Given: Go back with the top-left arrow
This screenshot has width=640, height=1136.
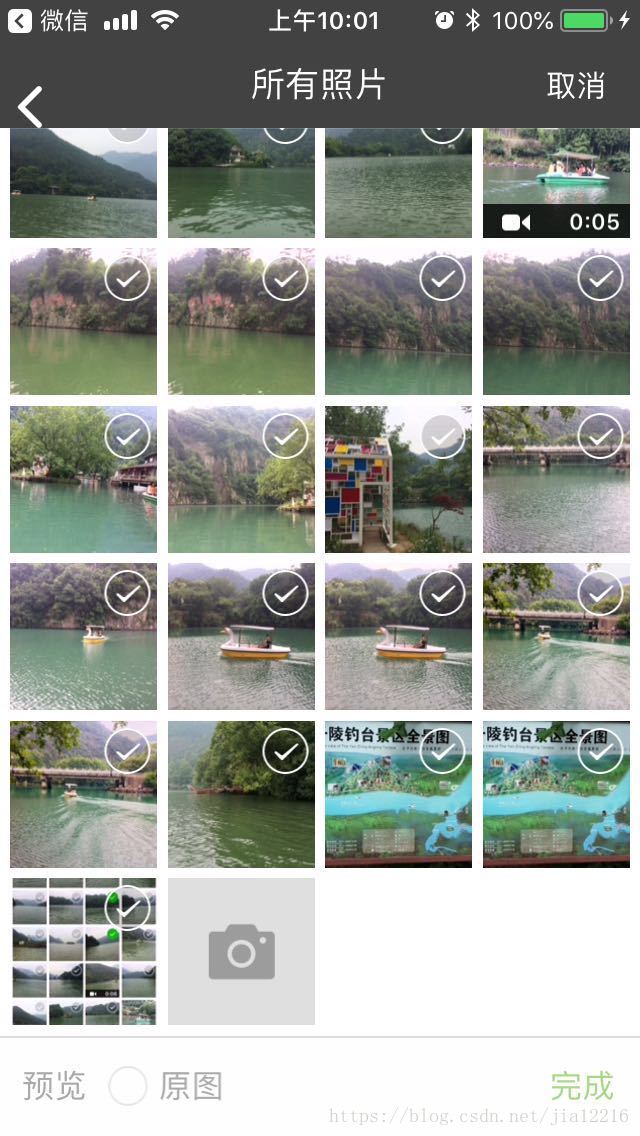Looking at the screenshot, I should tap(30, 106).
